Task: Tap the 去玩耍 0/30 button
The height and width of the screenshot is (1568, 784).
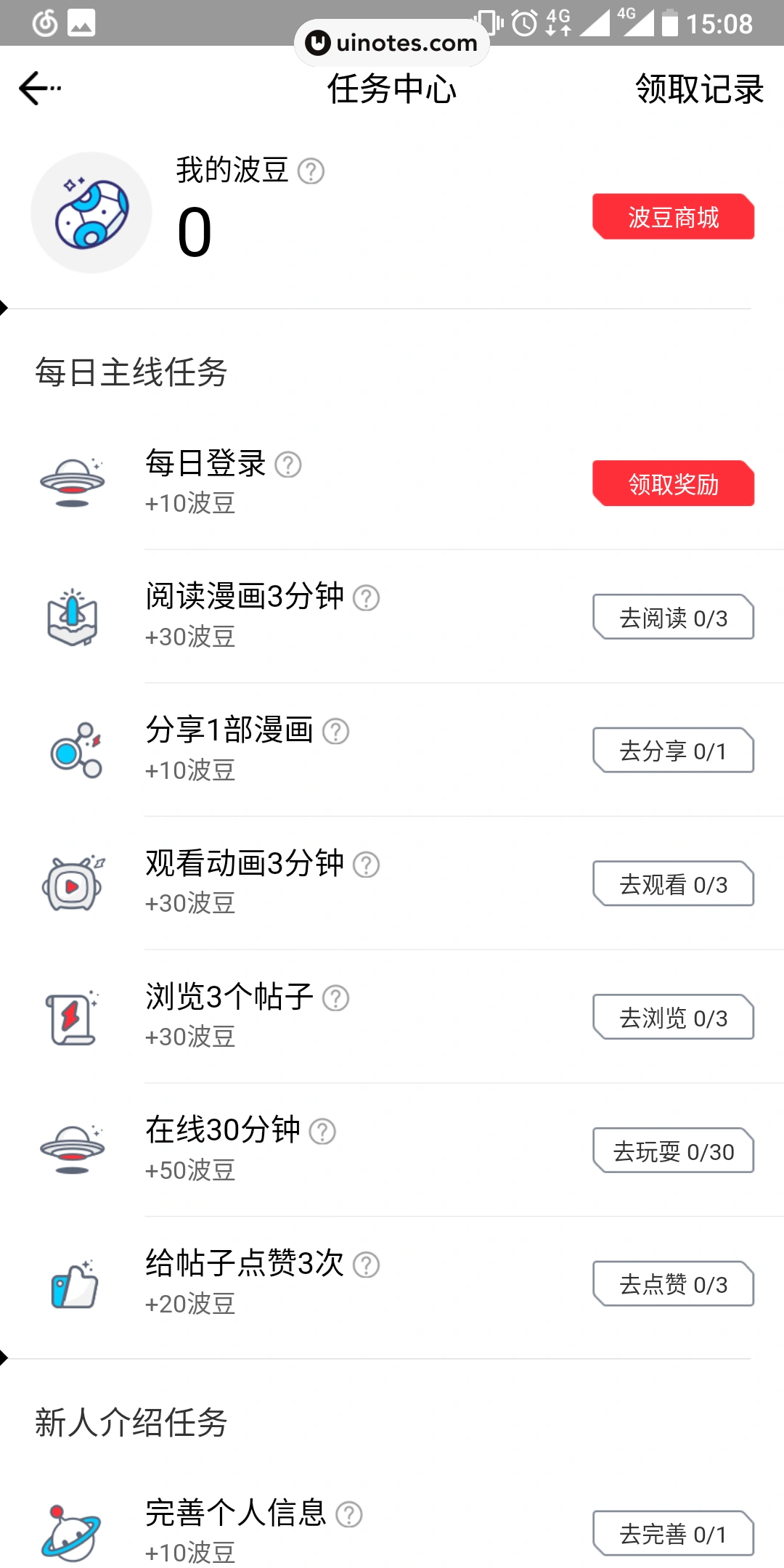Action: [673, 1151]
